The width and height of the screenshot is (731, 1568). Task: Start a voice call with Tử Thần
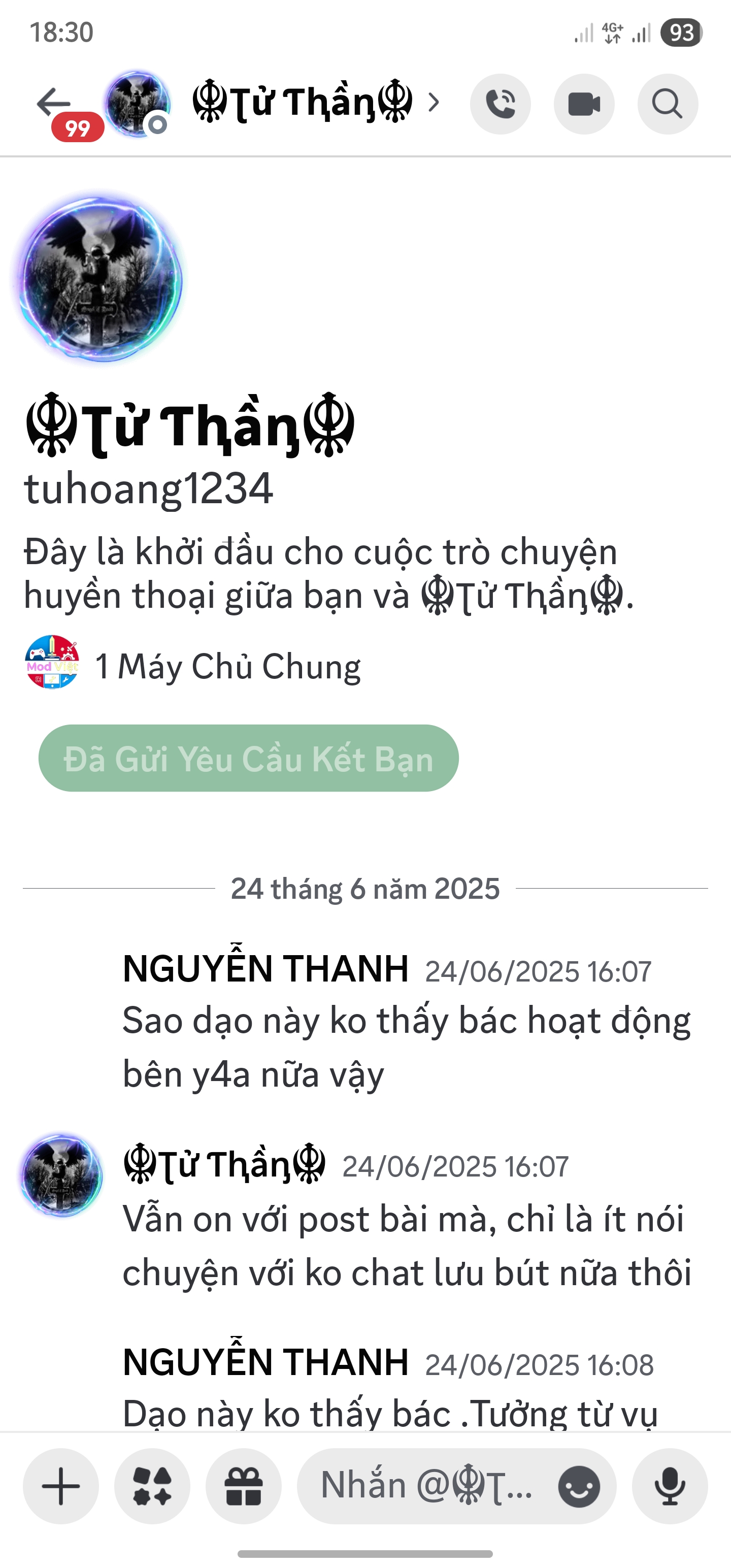tap(501, 104)
